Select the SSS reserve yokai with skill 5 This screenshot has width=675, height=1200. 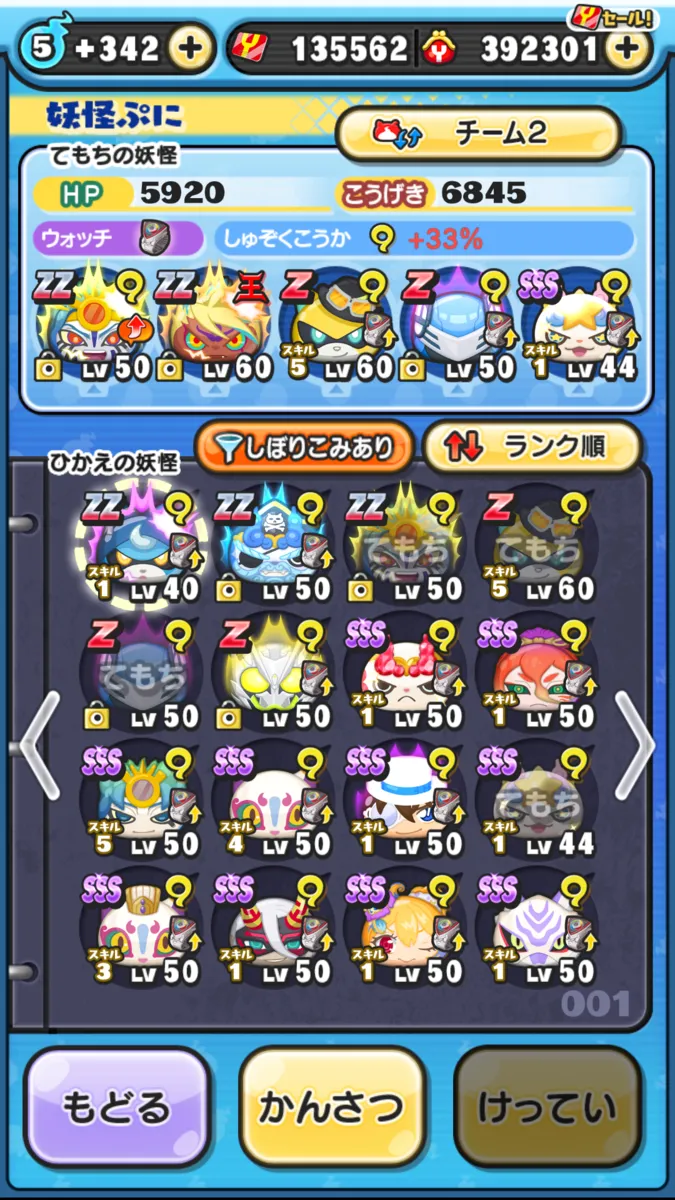click(x=140, y=800)
